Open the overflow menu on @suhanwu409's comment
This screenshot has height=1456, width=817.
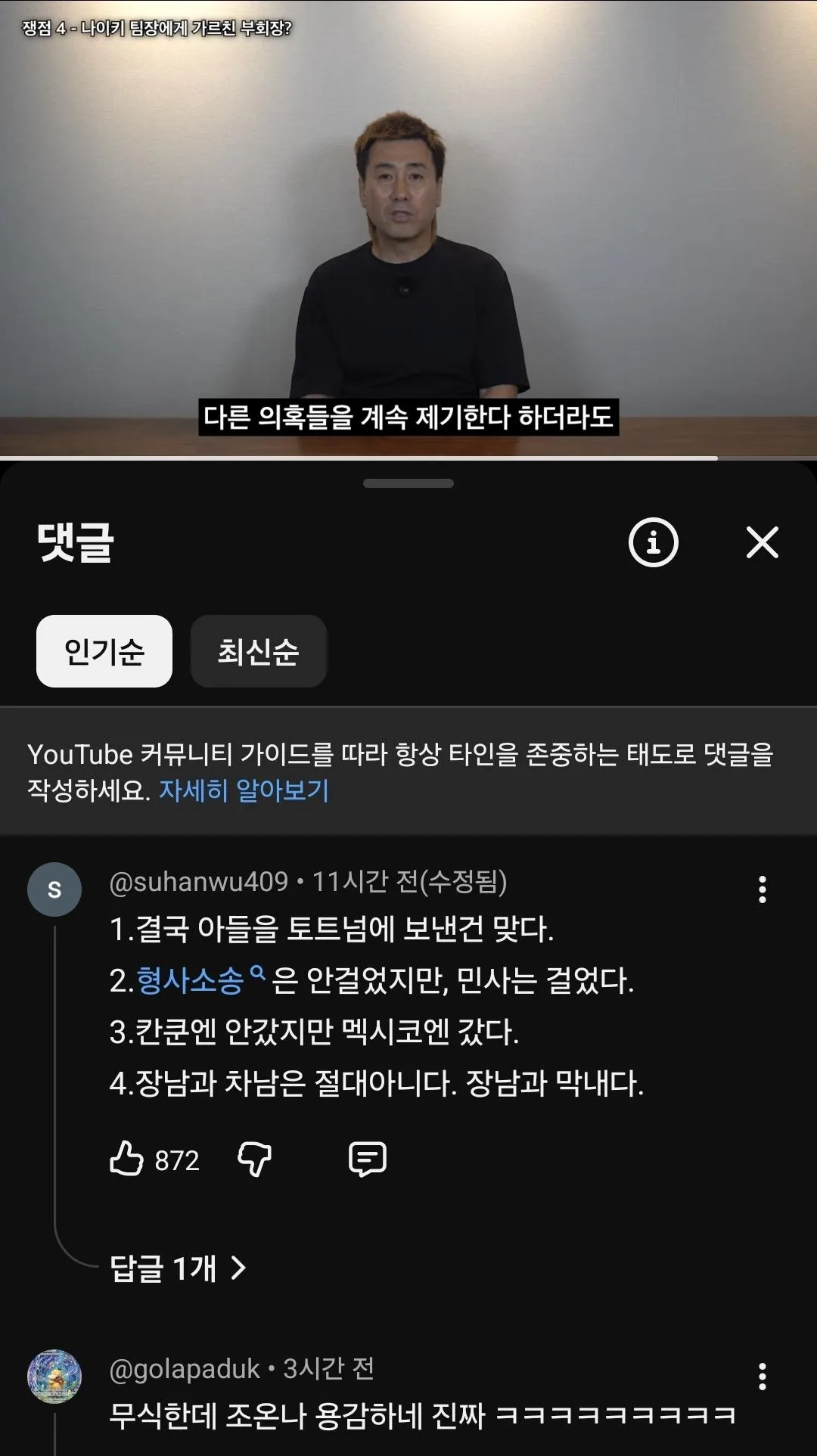(x=762, y=889)
